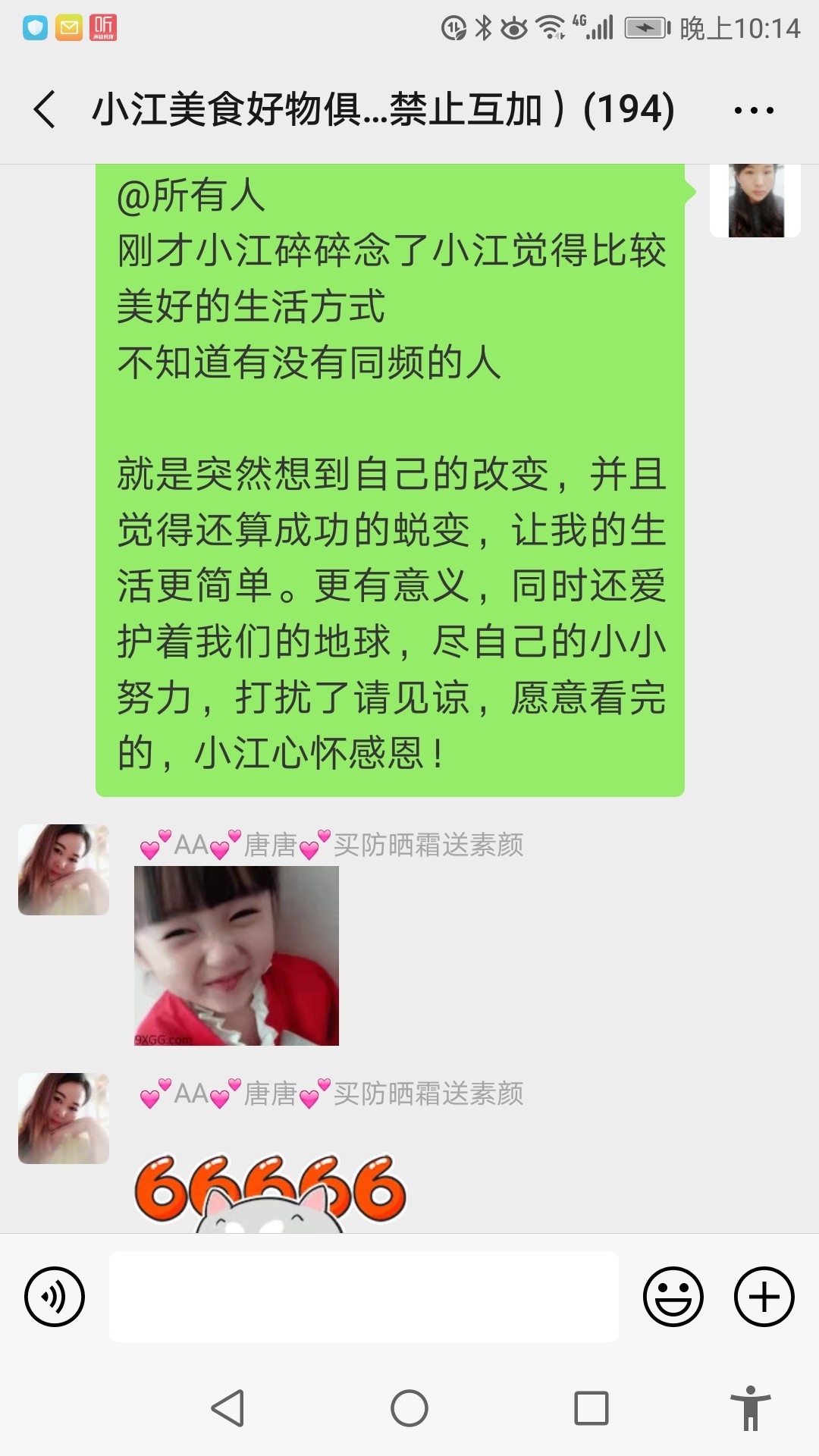Open the group chat info menu
819x1456 pixels.
point(754,110)
